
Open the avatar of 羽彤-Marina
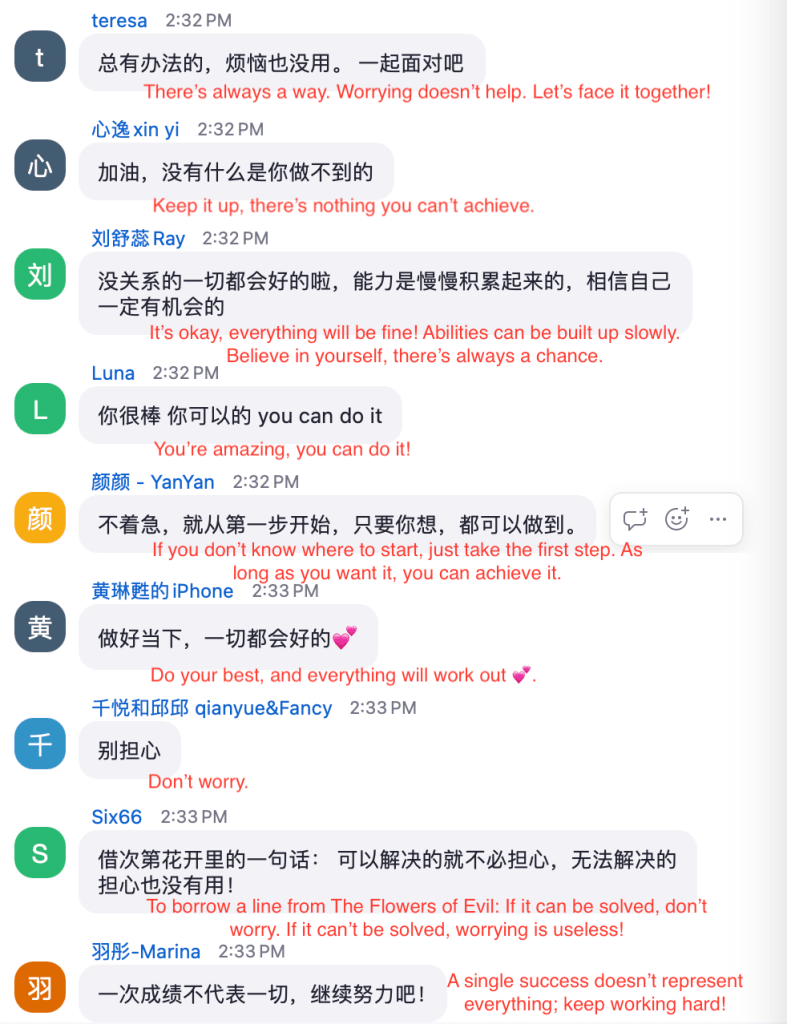pyautogui.click(x=40, y=988)
